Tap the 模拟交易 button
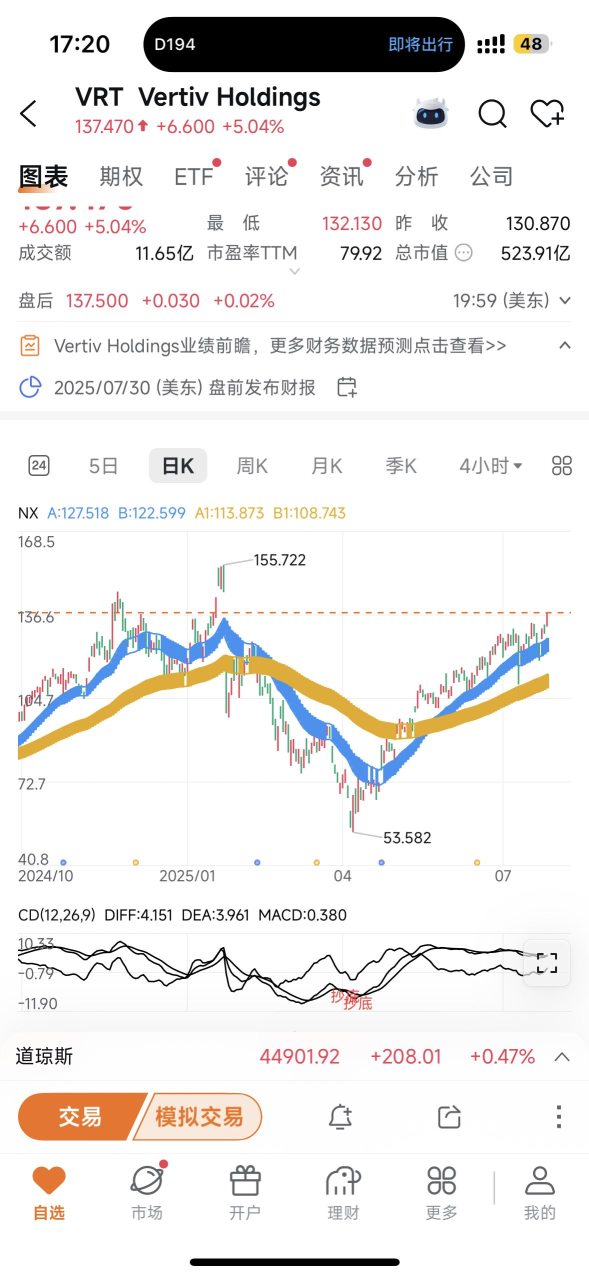Screen dimensions: 589x1278 198,1116
